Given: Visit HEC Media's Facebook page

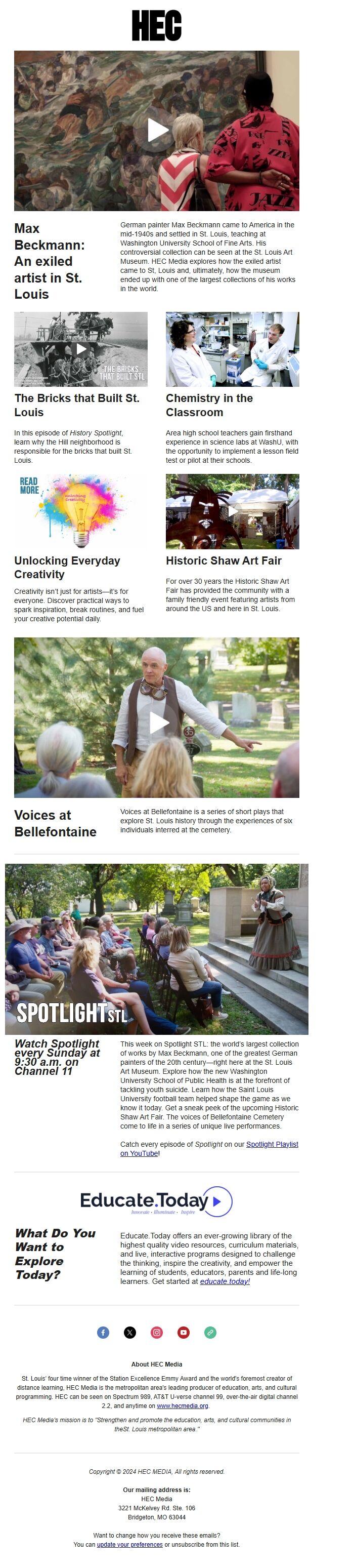Looking at the screenshot, I should [x=103, y=1333].
